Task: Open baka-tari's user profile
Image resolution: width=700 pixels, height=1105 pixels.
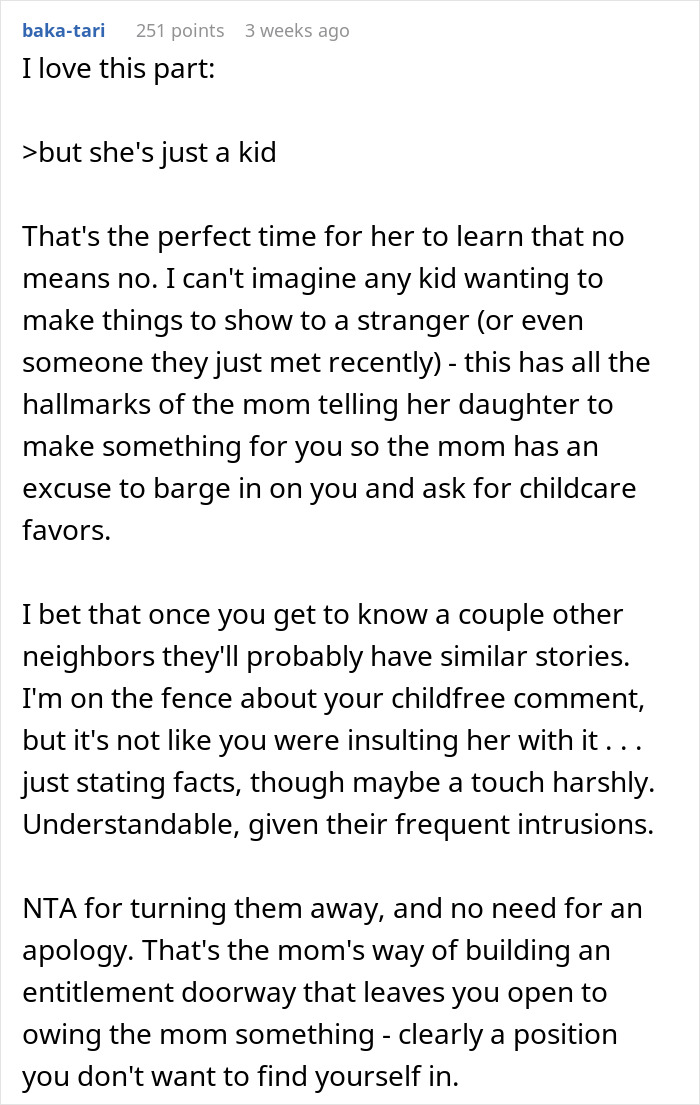Action: (x=63, y=31)
